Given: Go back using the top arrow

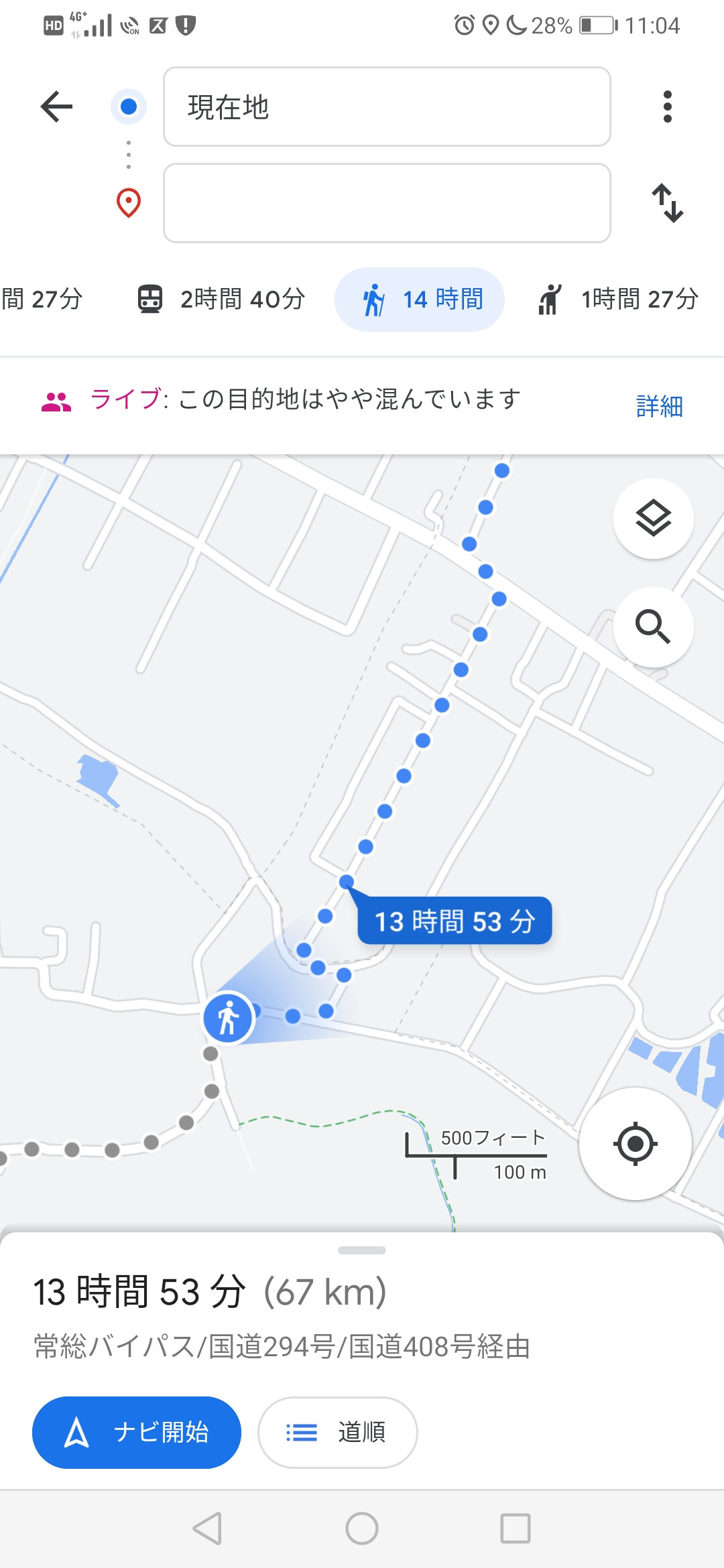Looking at the screenshot, I should point(56,107).
